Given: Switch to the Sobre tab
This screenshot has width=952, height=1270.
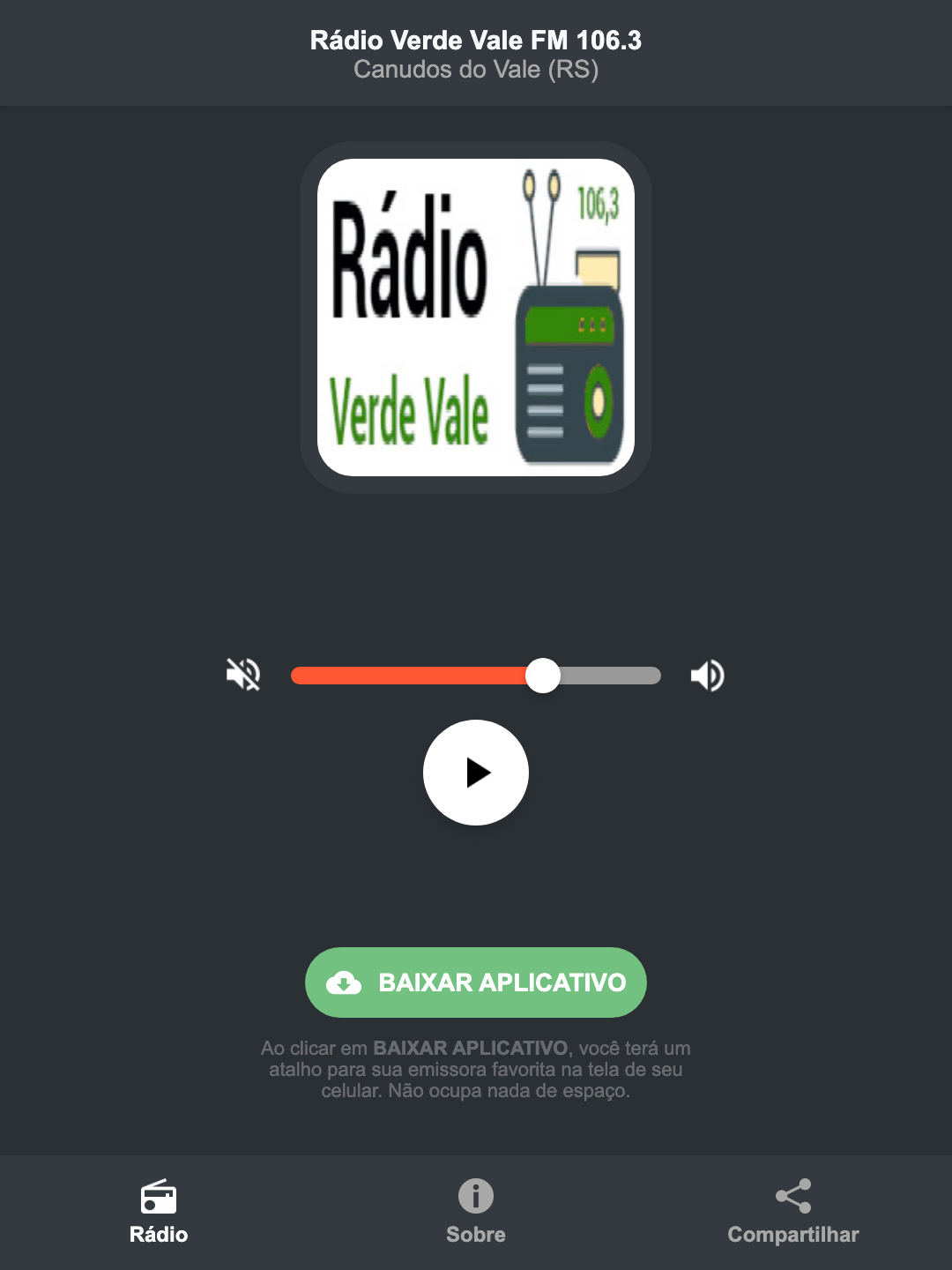Looking at the screenshot, I should pos(475,1213).
